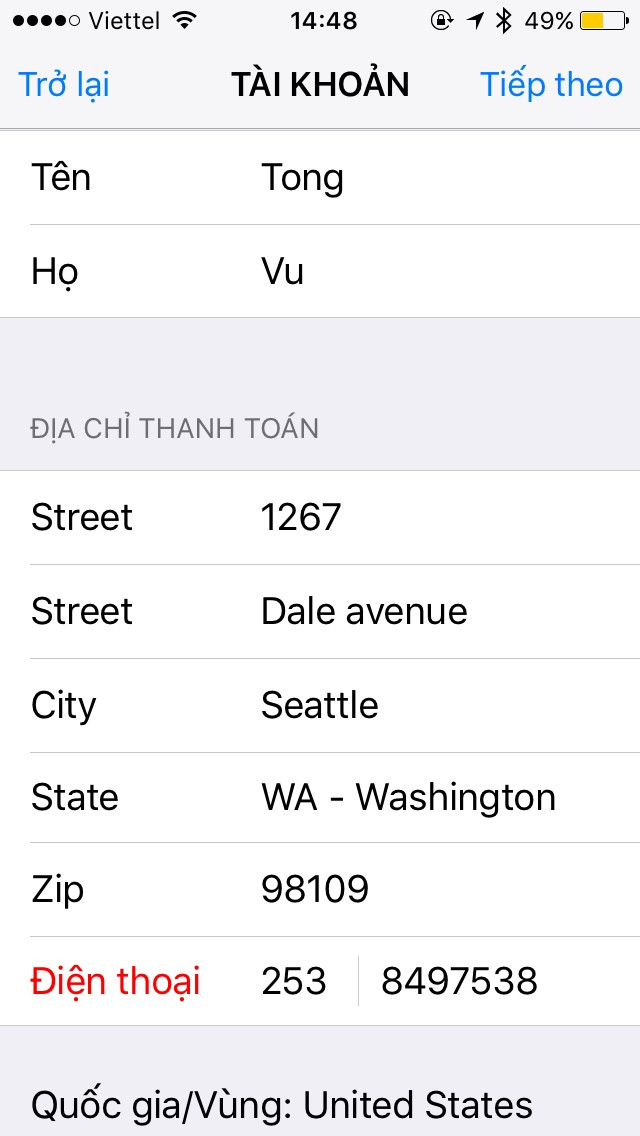Change the City field Seattle

[449, 705]
